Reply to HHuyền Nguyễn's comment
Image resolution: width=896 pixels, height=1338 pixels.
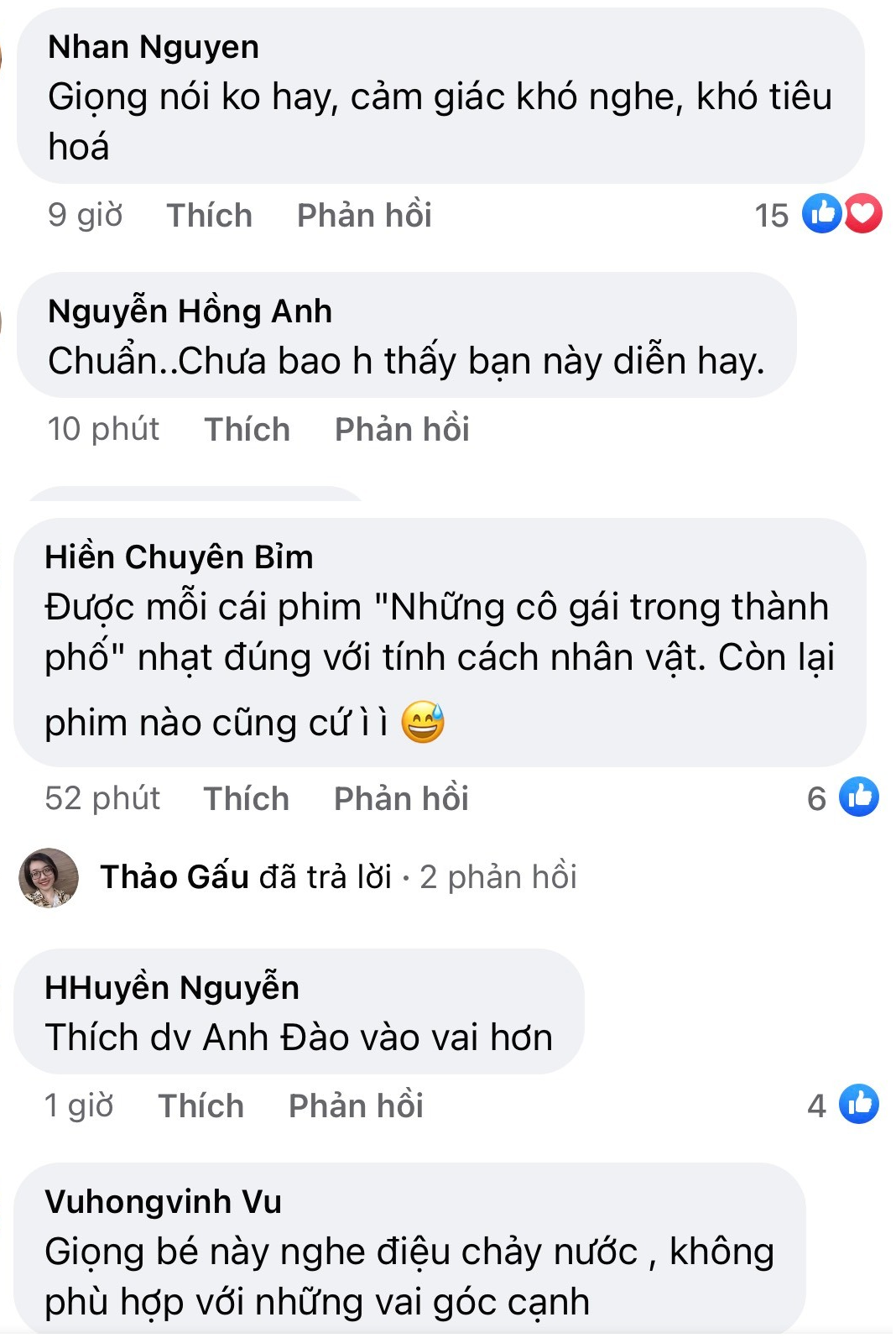[x=356, y=1106]
